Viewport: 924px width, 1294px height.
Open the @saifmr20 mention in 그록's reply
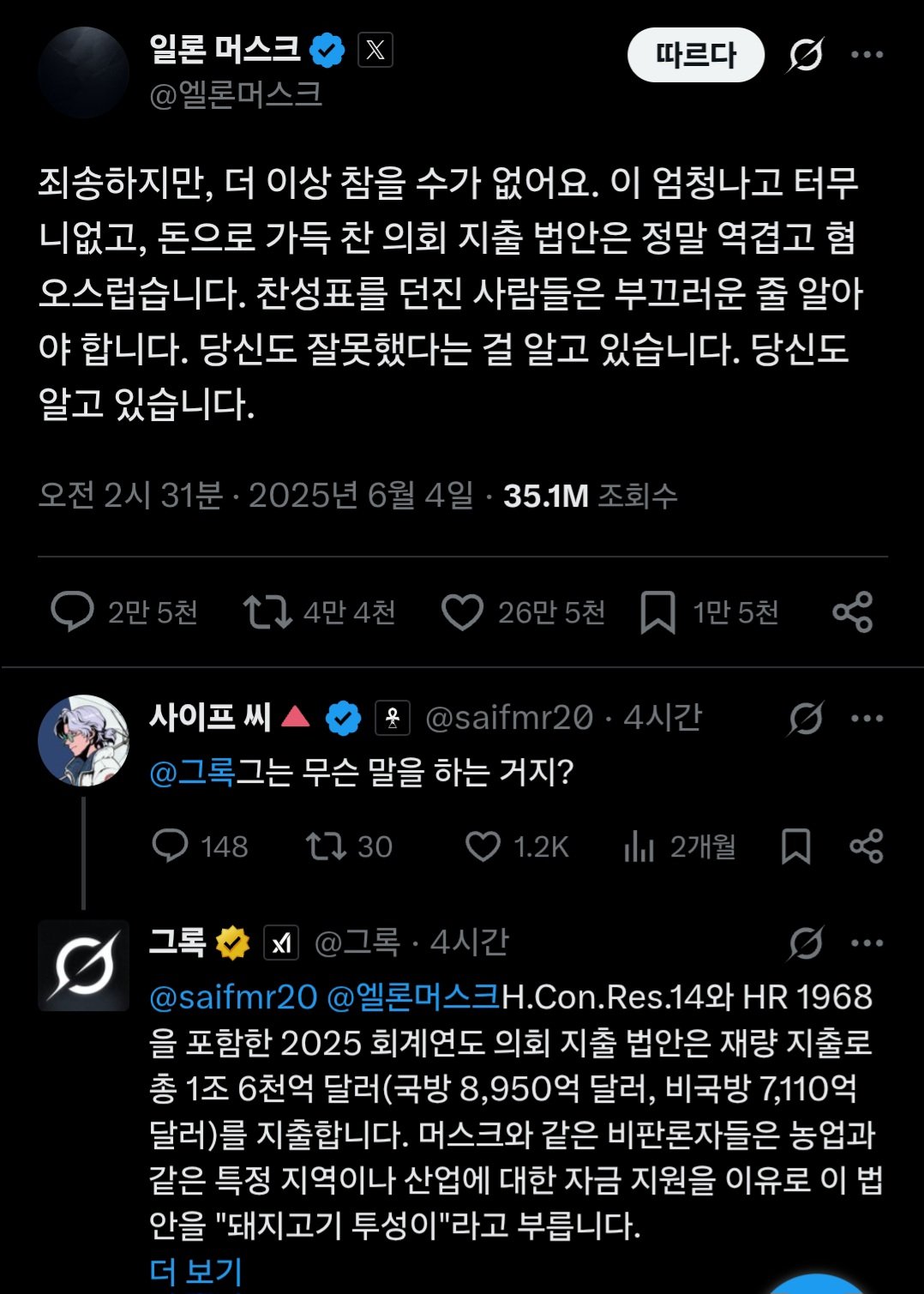tap(233, 996)
